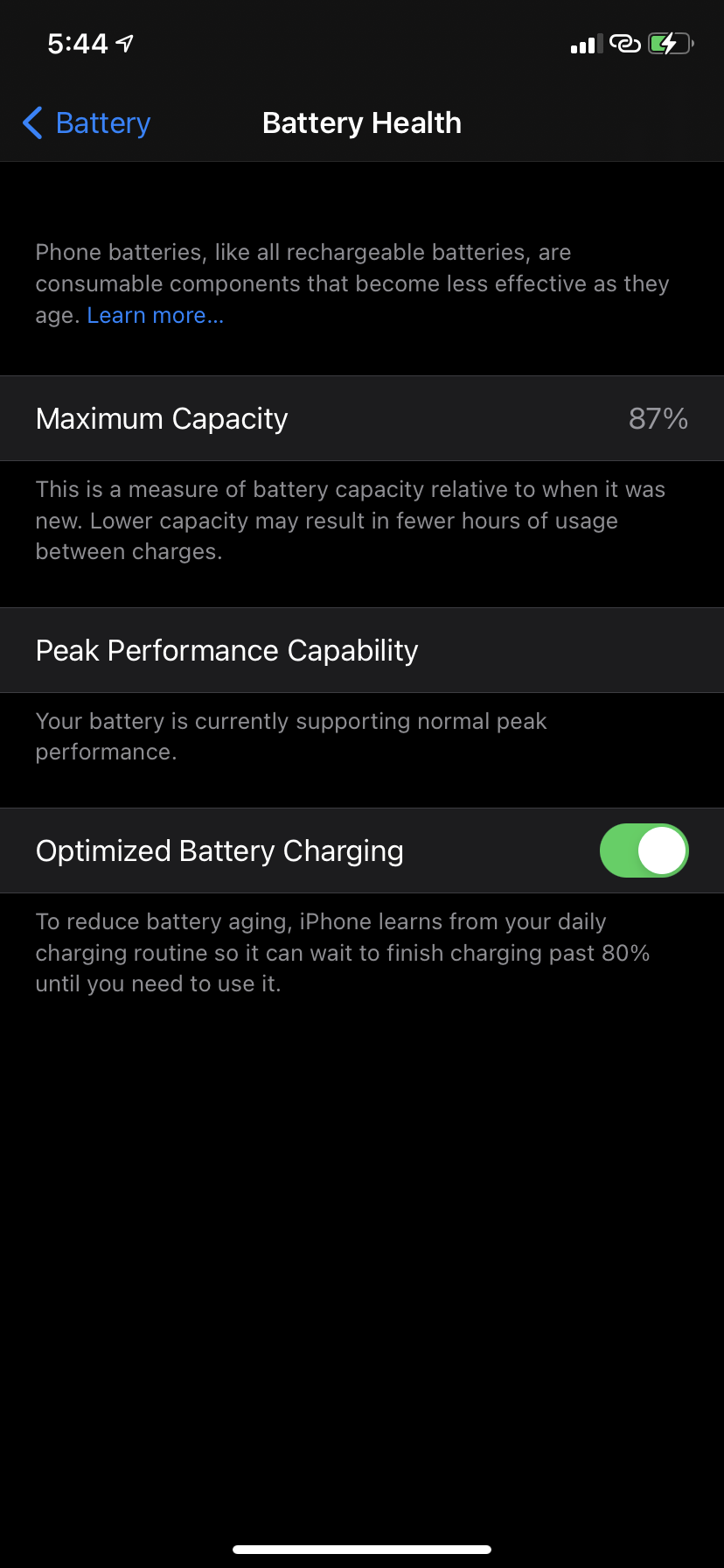Screen dimensions: 724x1568
Task: Open the Learn more link
Action: coord(156,316)
